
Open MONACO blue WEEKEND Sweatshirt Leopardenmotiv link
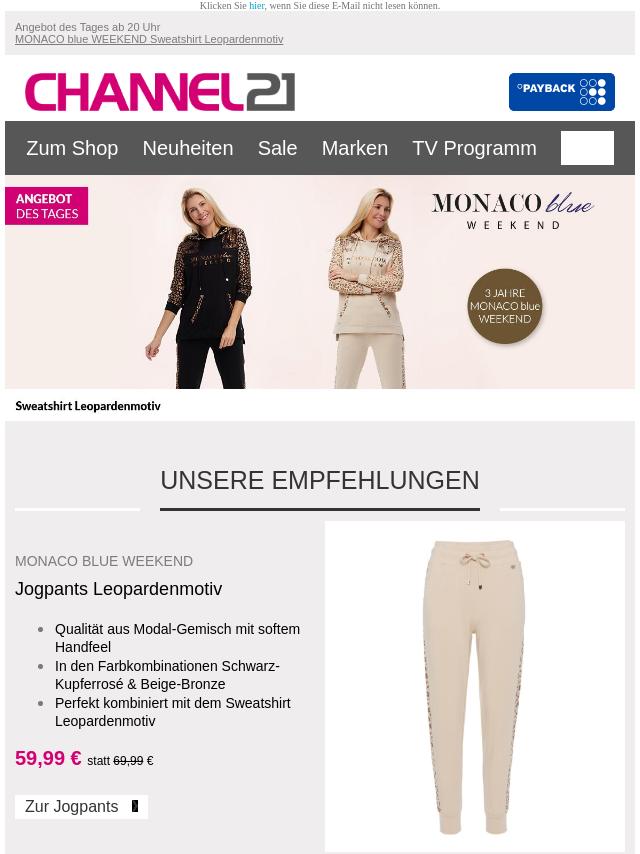(x=149, y=40)
